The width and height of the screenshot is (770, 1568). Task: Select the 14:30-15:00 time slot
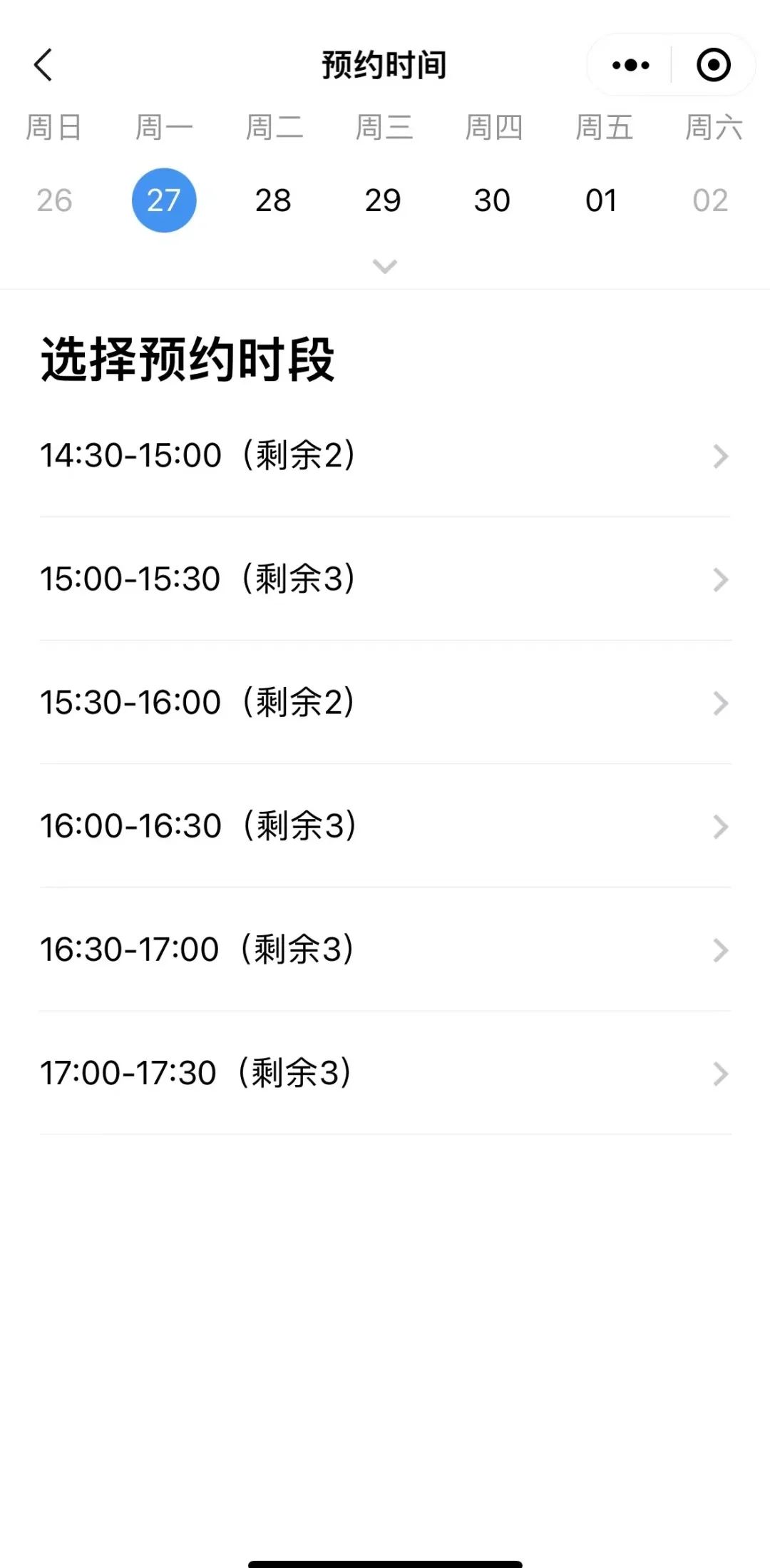pyautogui.click(x=385, y=456)
